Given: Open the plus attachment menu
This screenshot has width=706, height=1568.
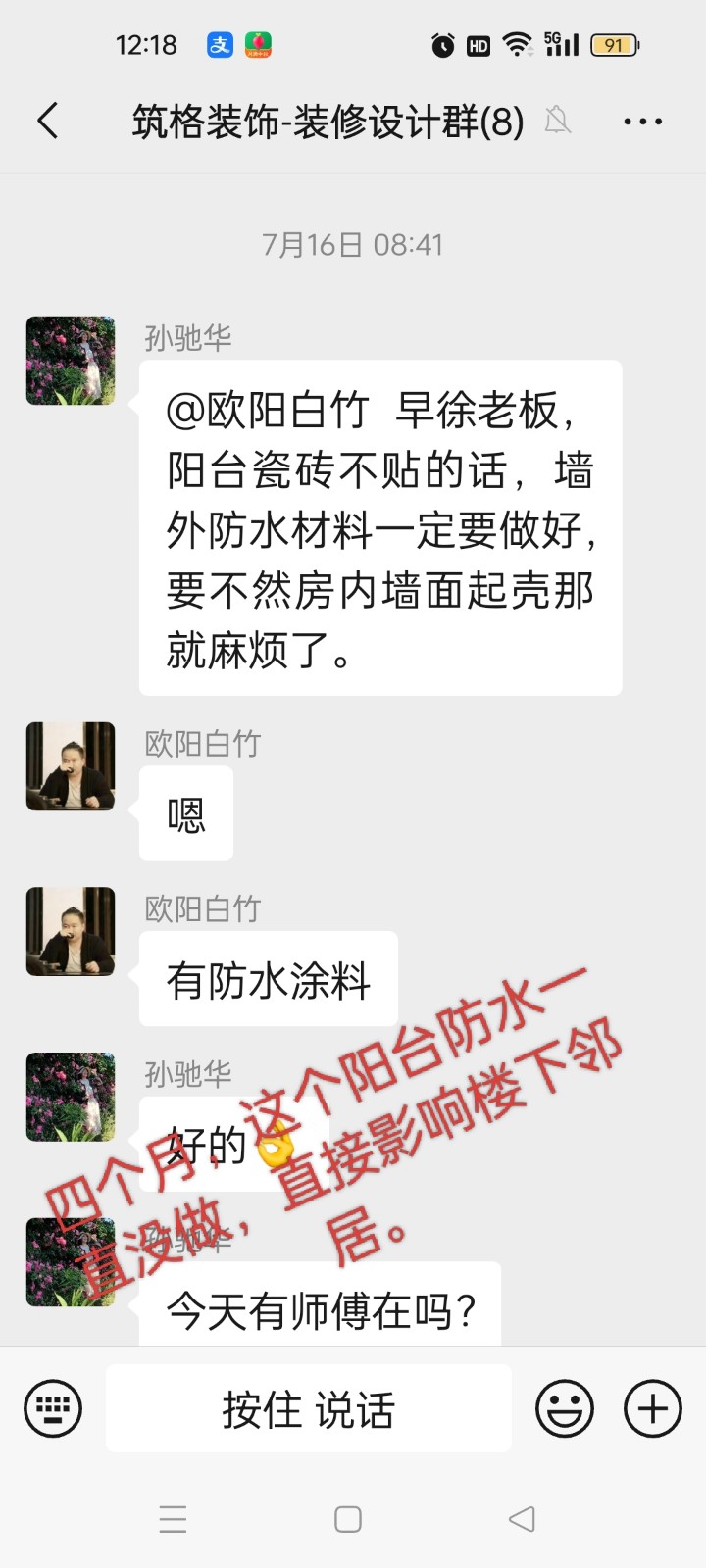Looking at the screenshot, I should click(653, 1408).
